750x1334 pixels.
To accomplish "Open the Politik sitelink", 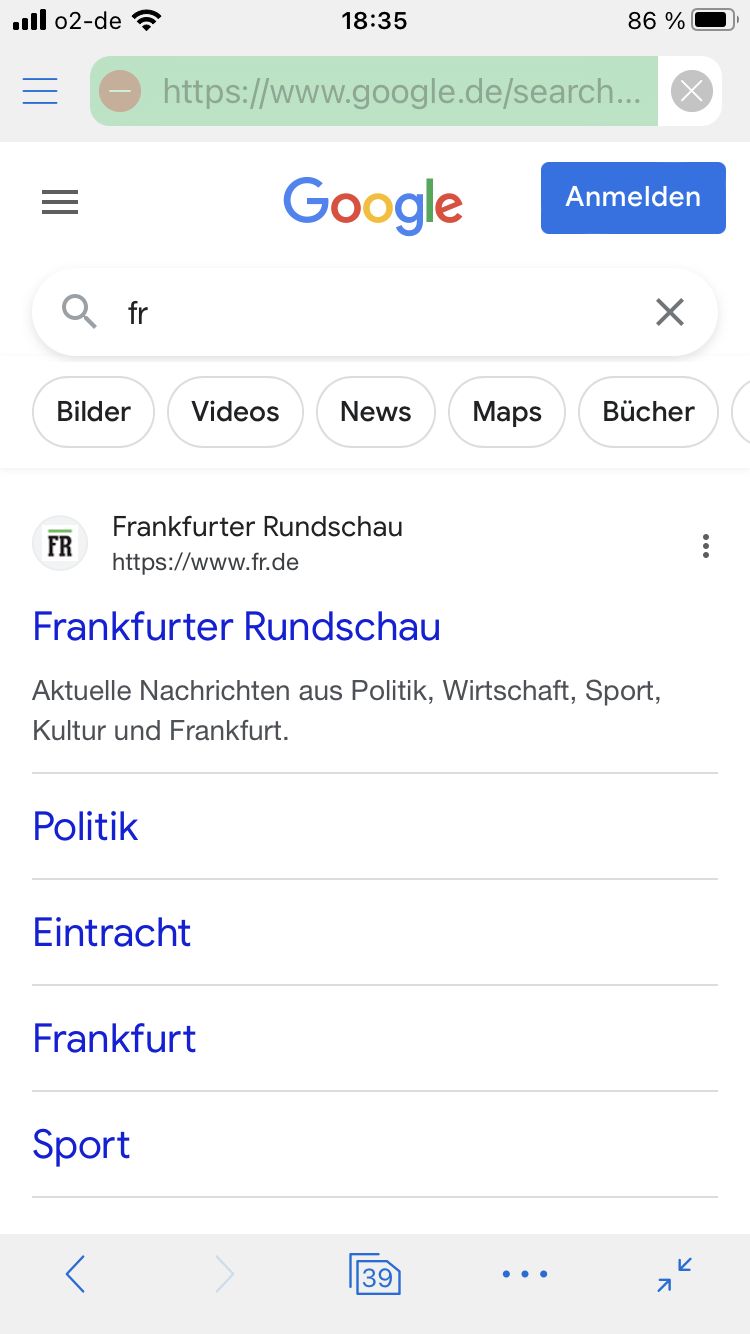I will [86, 827].
